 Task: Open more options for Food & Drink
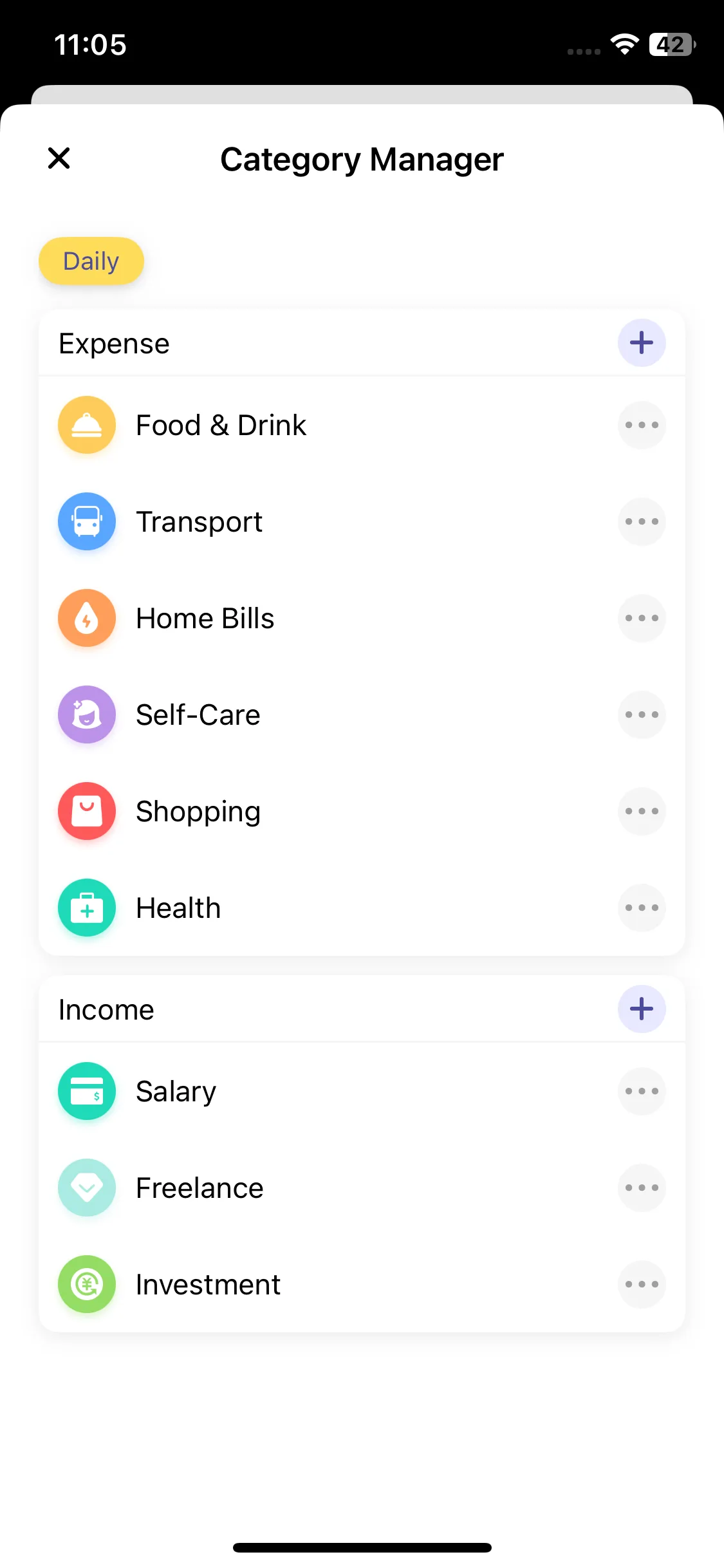tap(642, 425)
